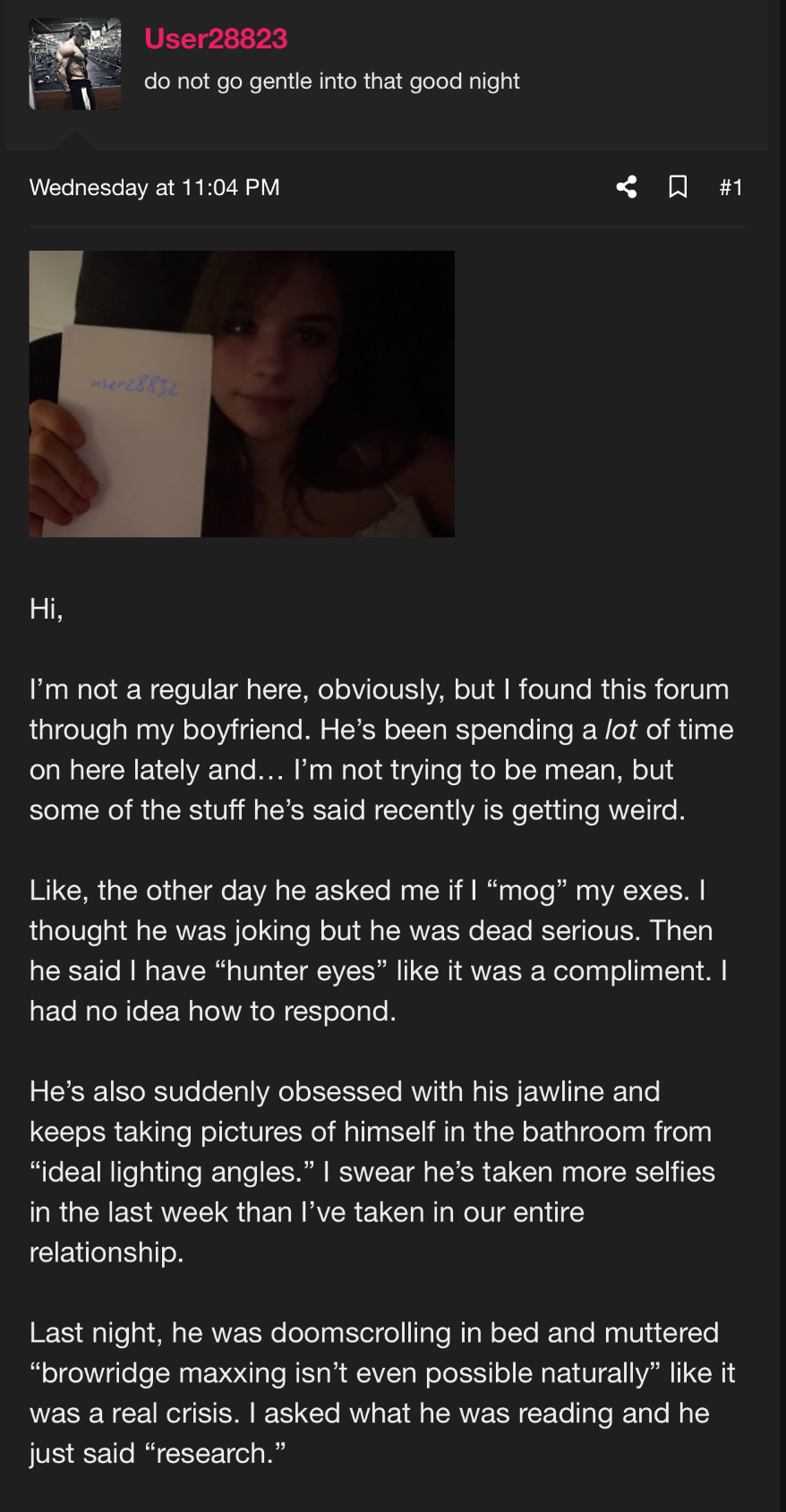This screenshot has height=1512, width=786.
Task: Open the #1 post permalink
Action: [730, 187]
